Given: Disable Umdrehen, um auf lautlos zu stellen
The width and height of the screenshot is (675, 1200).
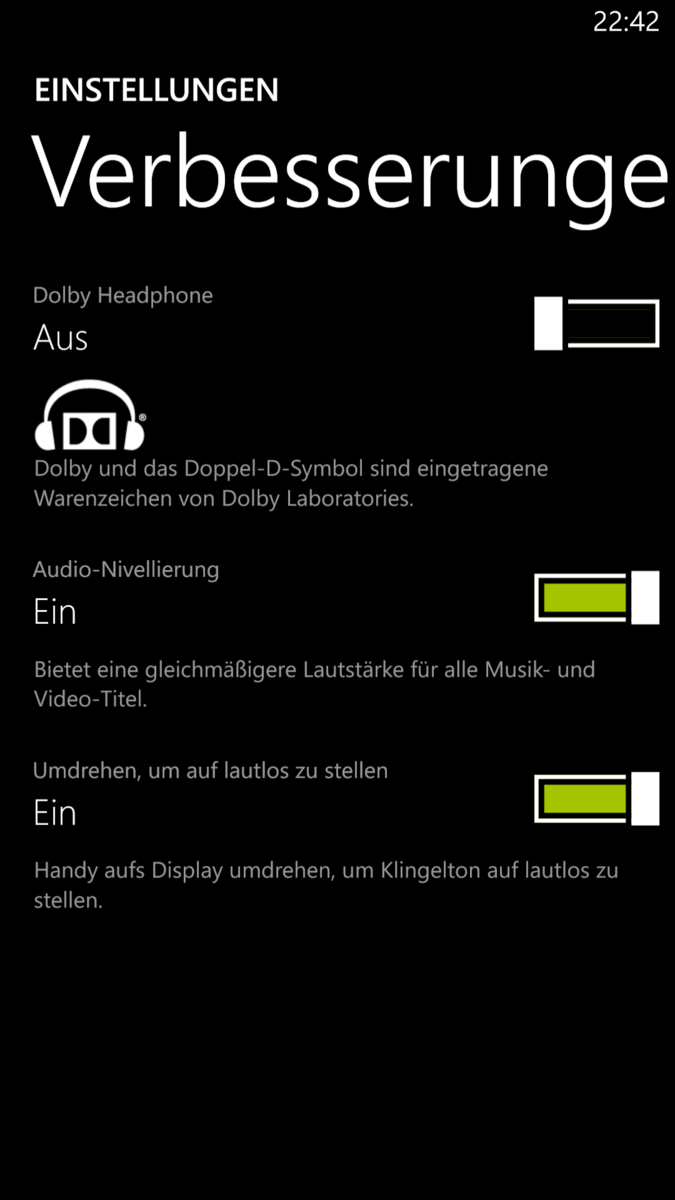Looking at the screenshot, I should 597,799.
